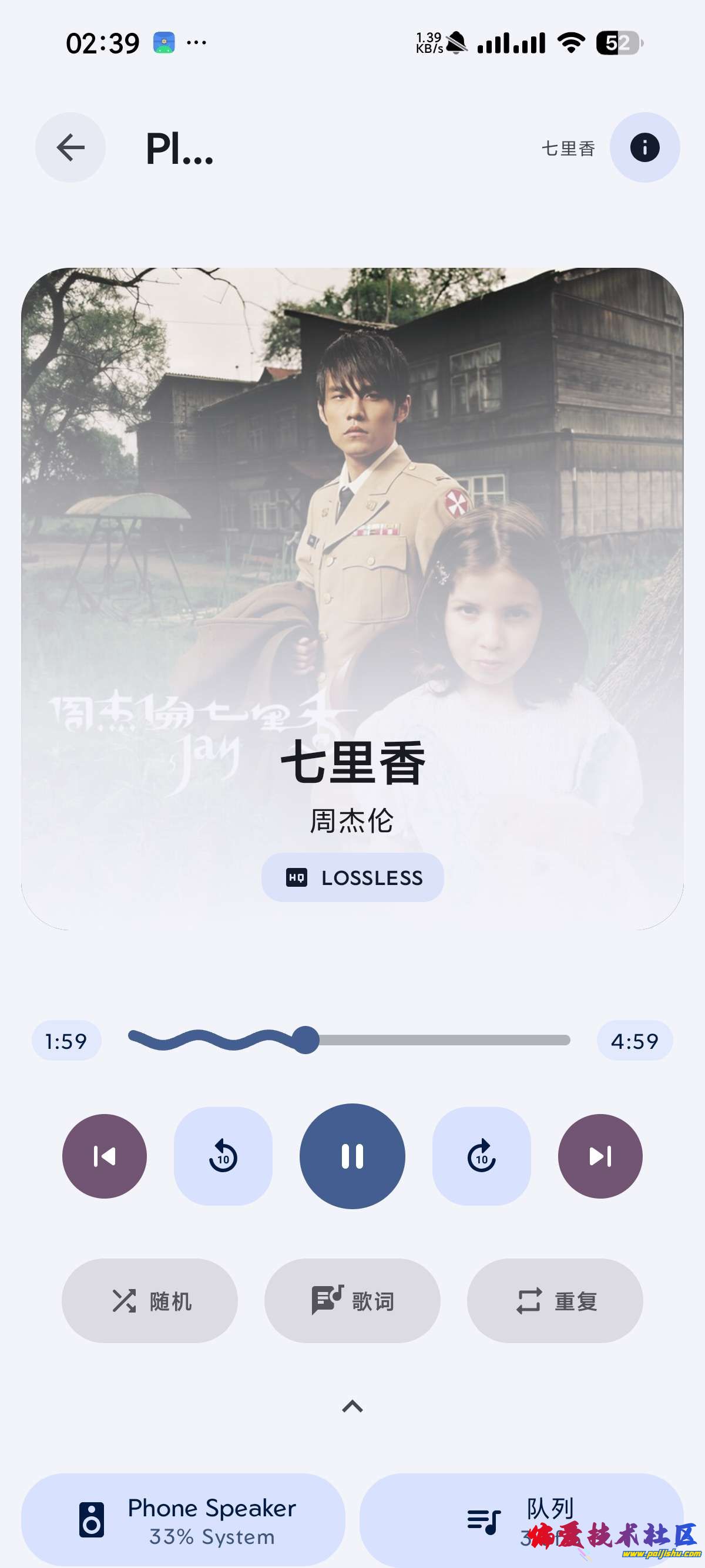This screenshot has height=1568, width=705.
Task: Toggle shuffle with the 随机 button
Action: tap(150, 1301)
